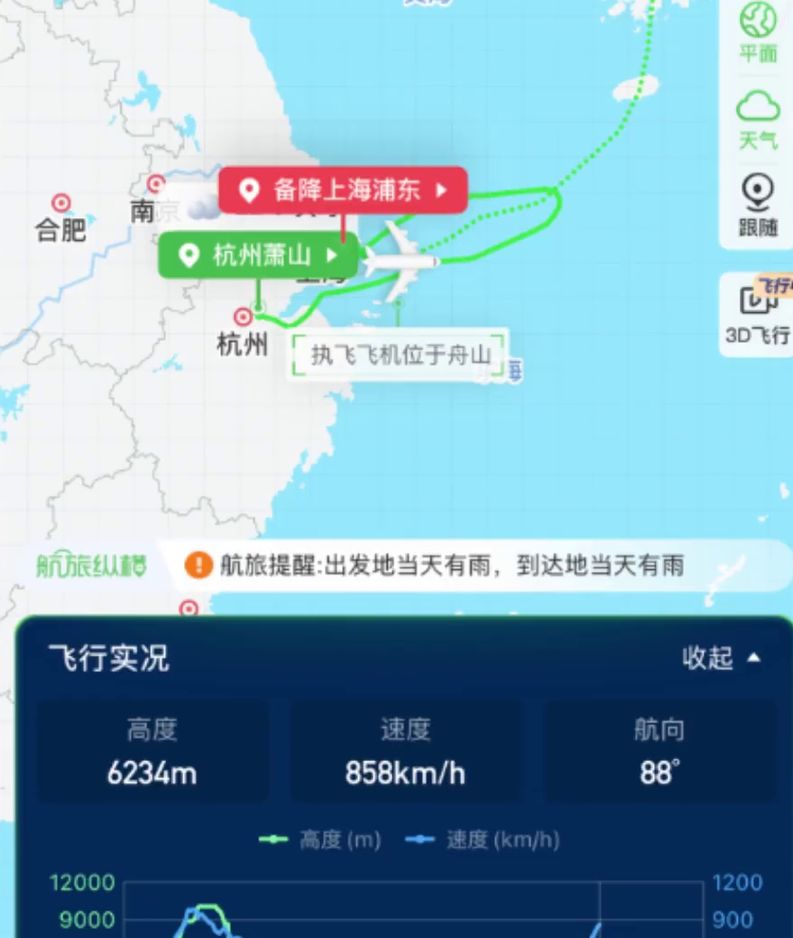Enable 跟随 follow-aircraft mode
Image resolution: width=793 pixels, height=938 pixels.
[x=758, y=204]
